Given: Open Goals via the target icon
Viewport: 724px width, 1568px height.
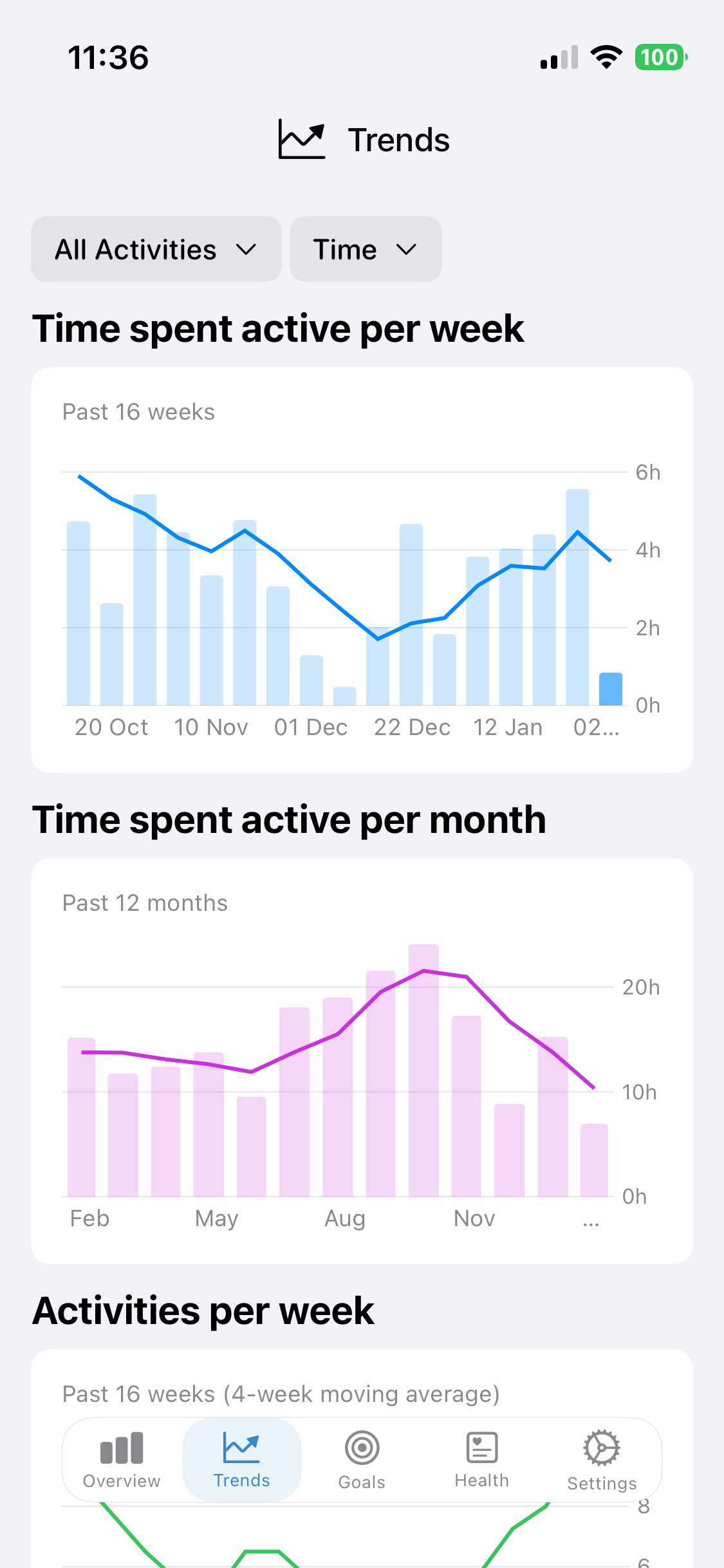Looking at the screenshot, I should (362, 1446).
